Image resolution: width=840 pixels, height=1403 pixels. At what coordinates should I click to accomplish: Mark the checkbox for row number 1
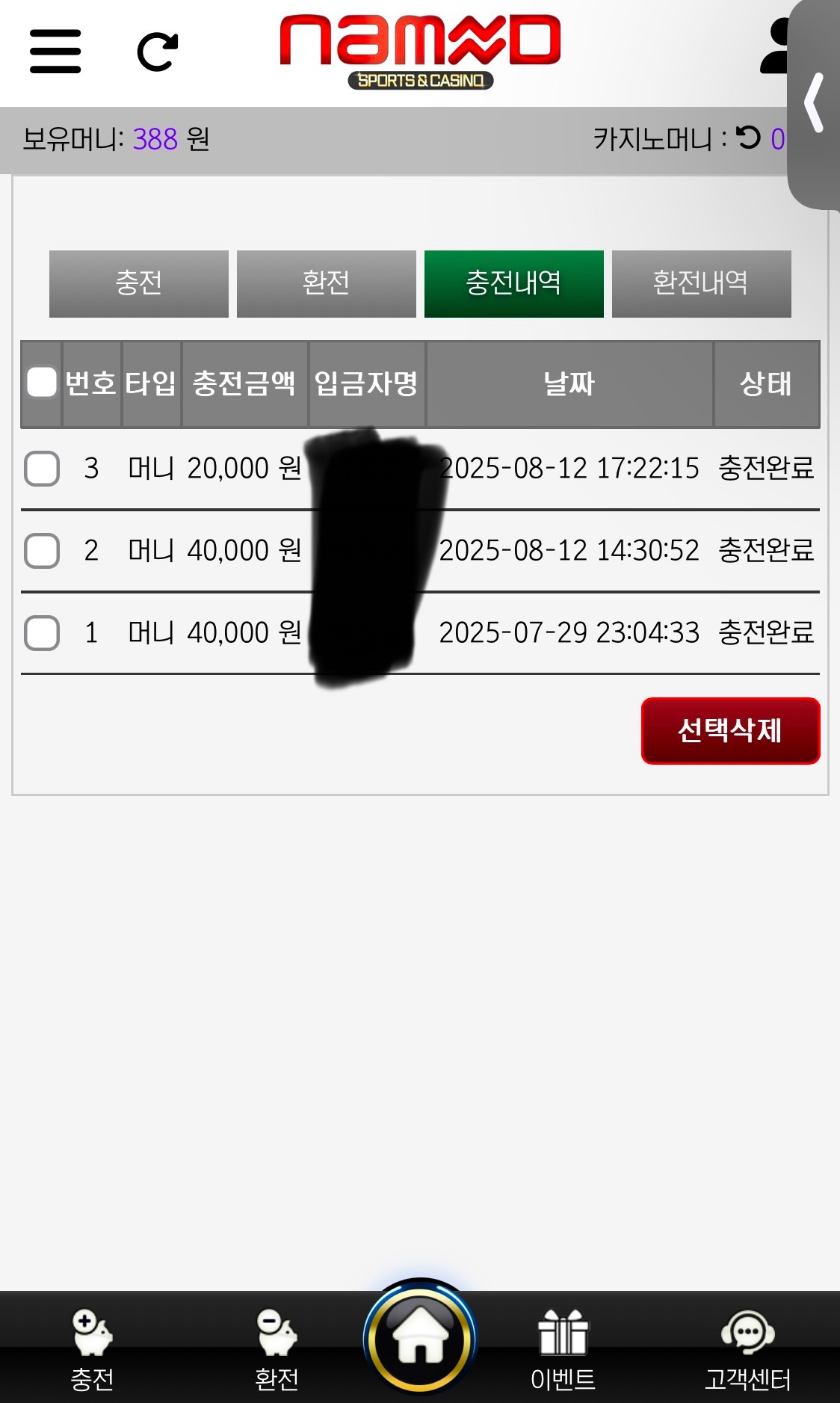point(42,633)
